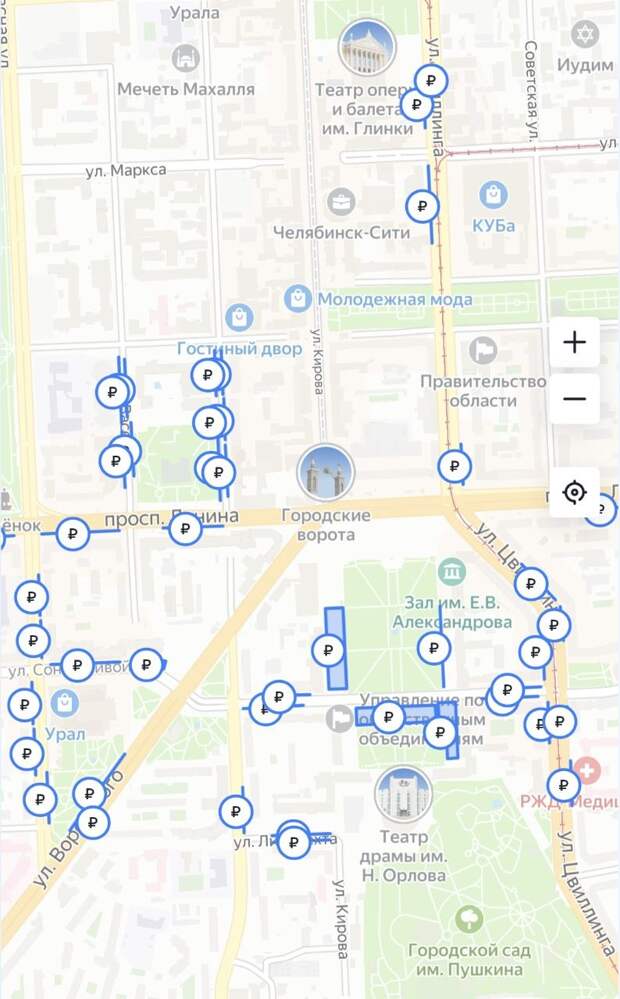Tap the КУБа shopping marker
620x999 pixels.
click(x=493, y=194)
